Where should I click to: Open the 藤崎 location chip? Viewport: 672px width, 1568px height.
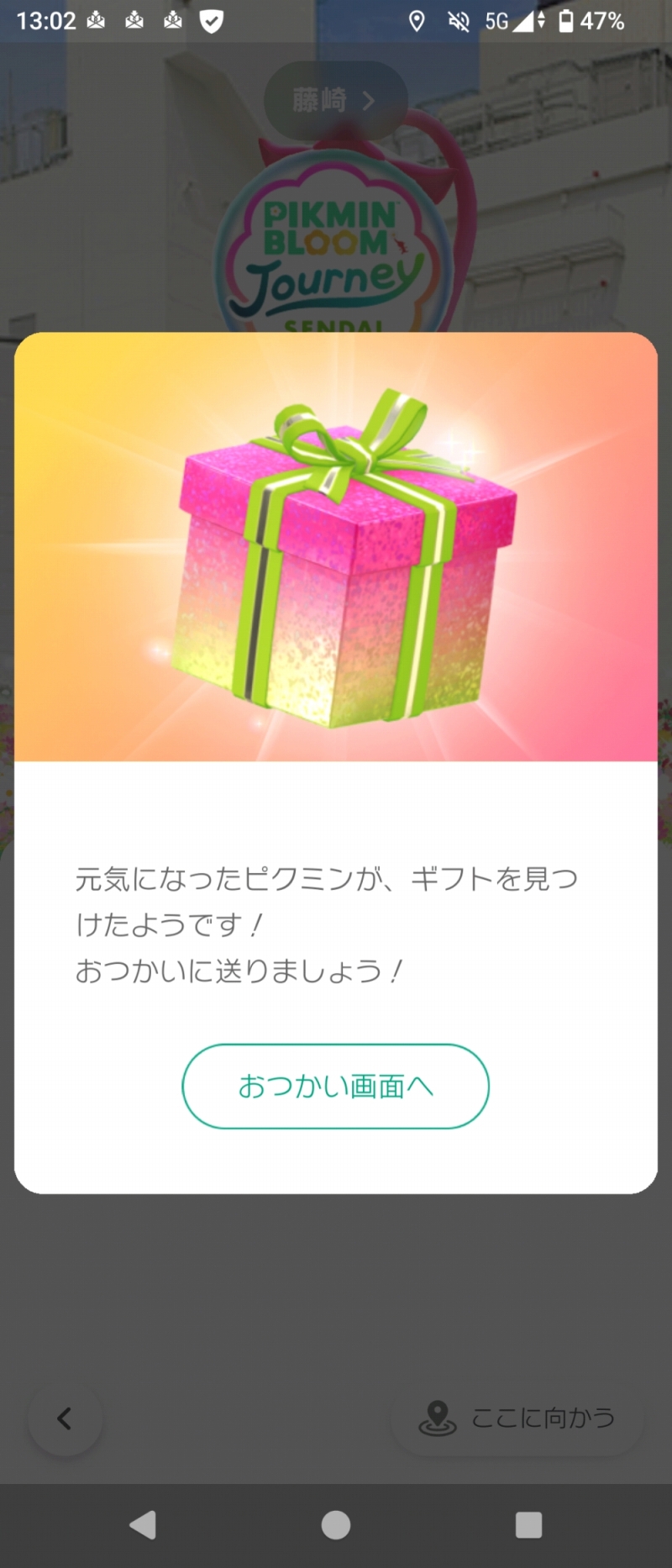(x=335, y=101)
